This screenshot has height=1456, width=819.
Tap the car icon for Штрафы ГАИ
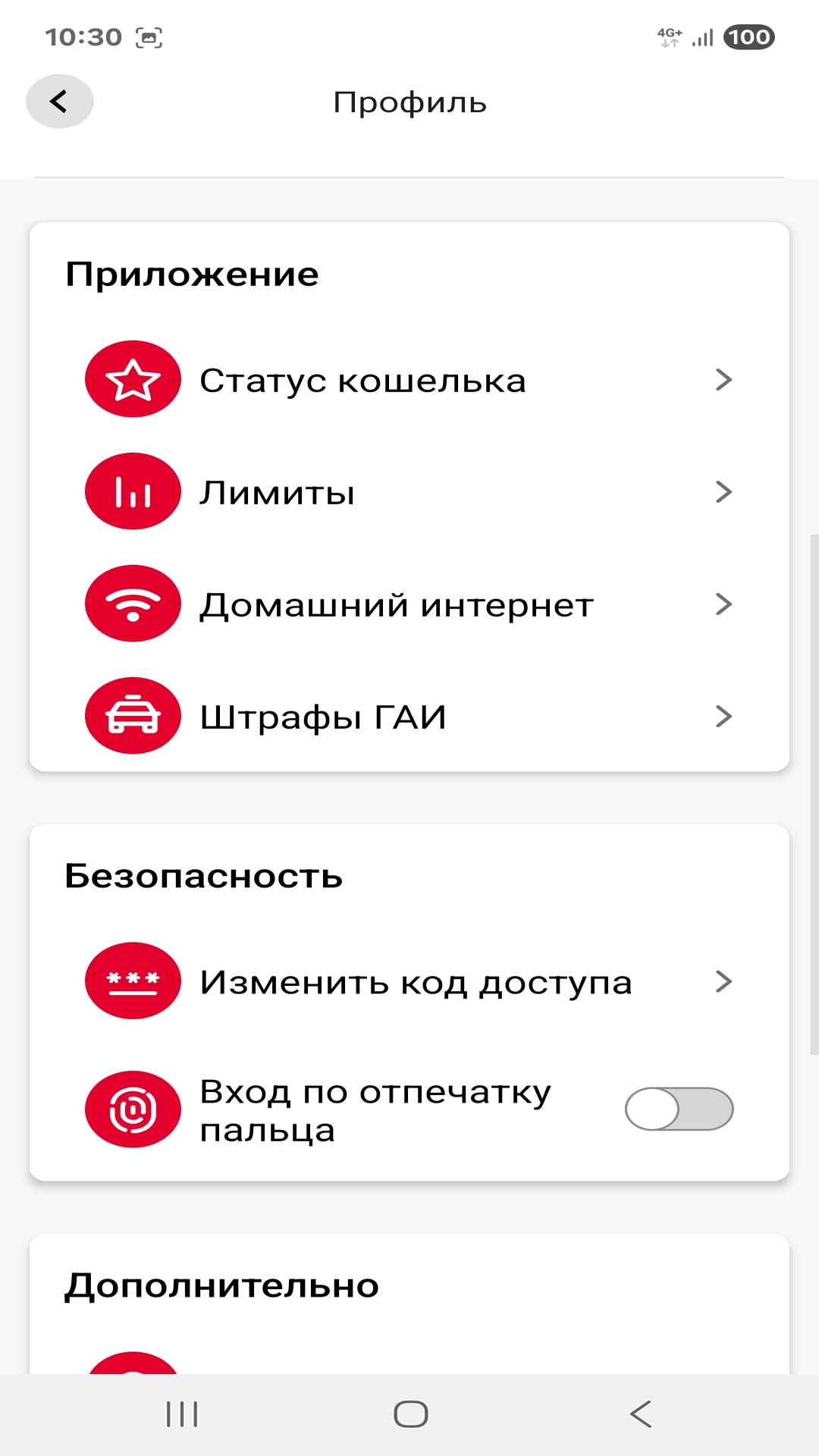coord(133,715)
